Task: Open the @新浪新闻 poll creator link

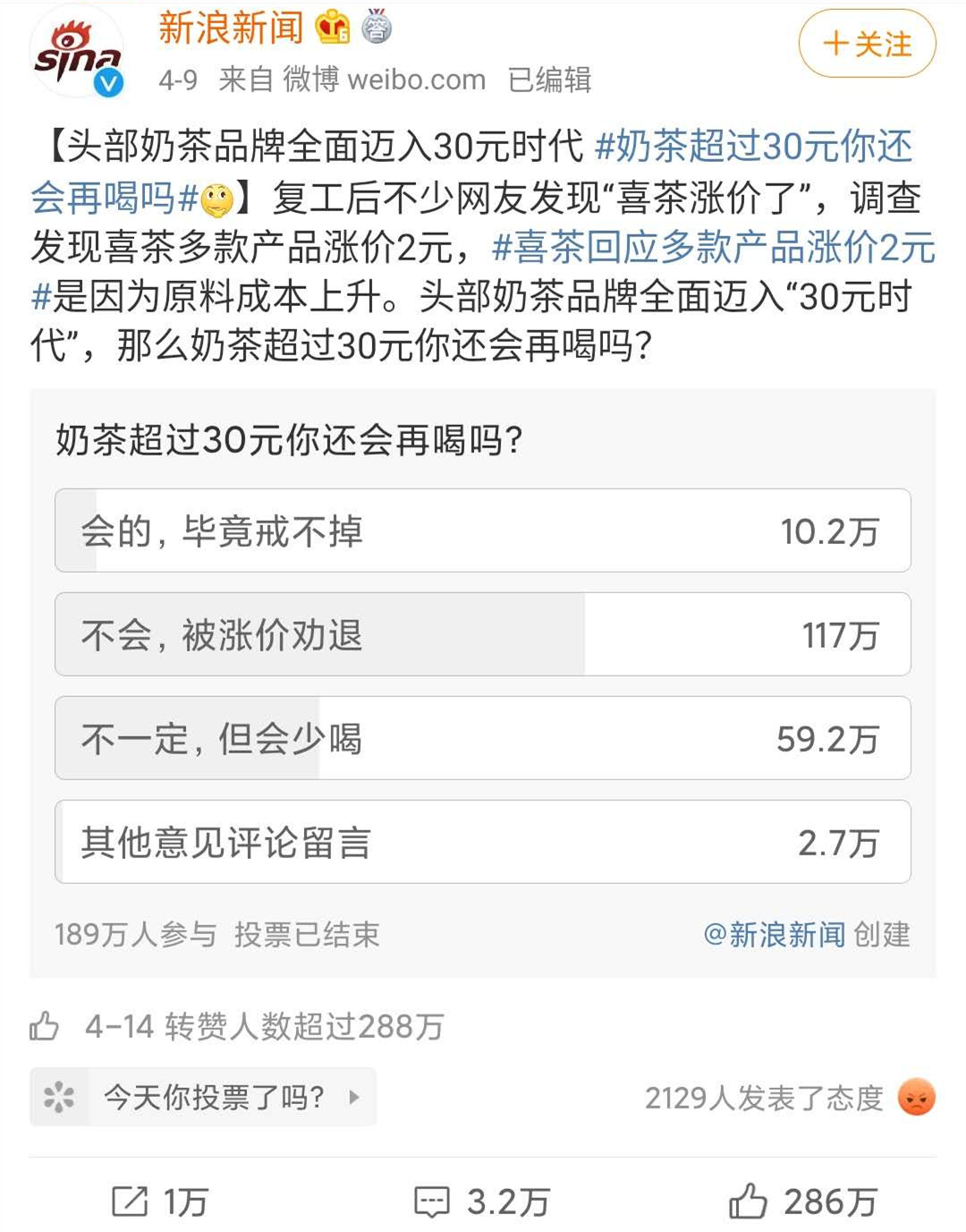Action: (x=775, y=934)
